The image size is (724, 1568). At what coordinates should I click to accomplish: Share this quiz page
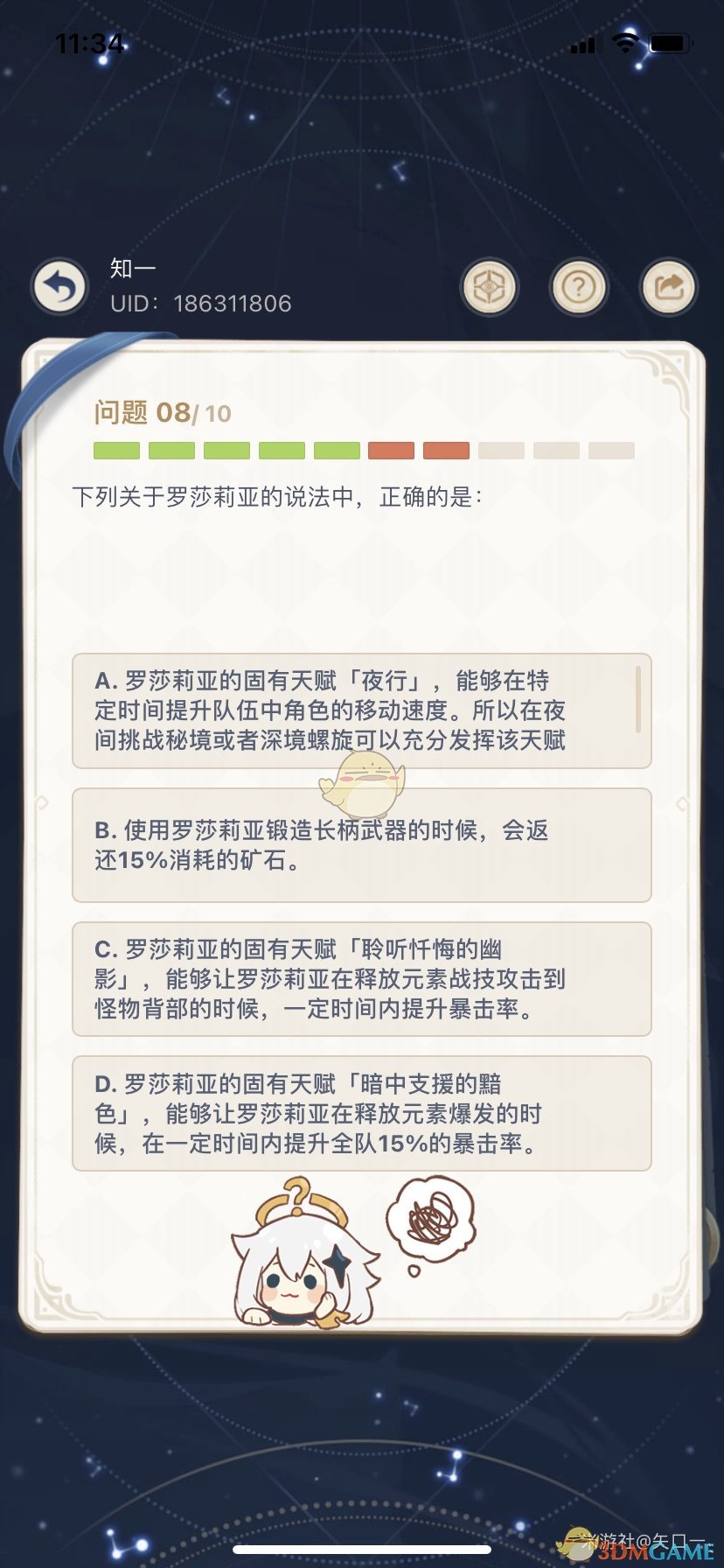669,287
